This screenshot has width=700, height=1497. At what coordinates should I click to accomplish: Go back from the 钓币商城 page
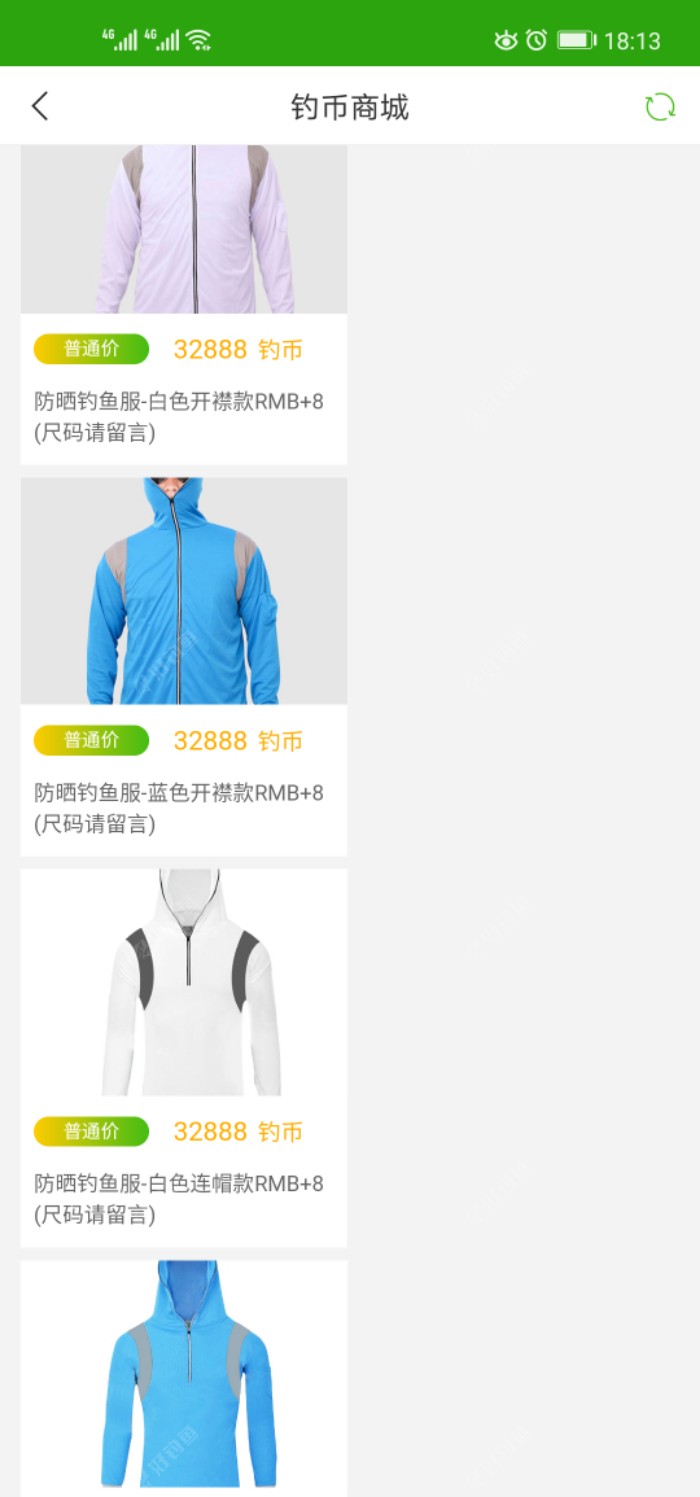[40, 106]
